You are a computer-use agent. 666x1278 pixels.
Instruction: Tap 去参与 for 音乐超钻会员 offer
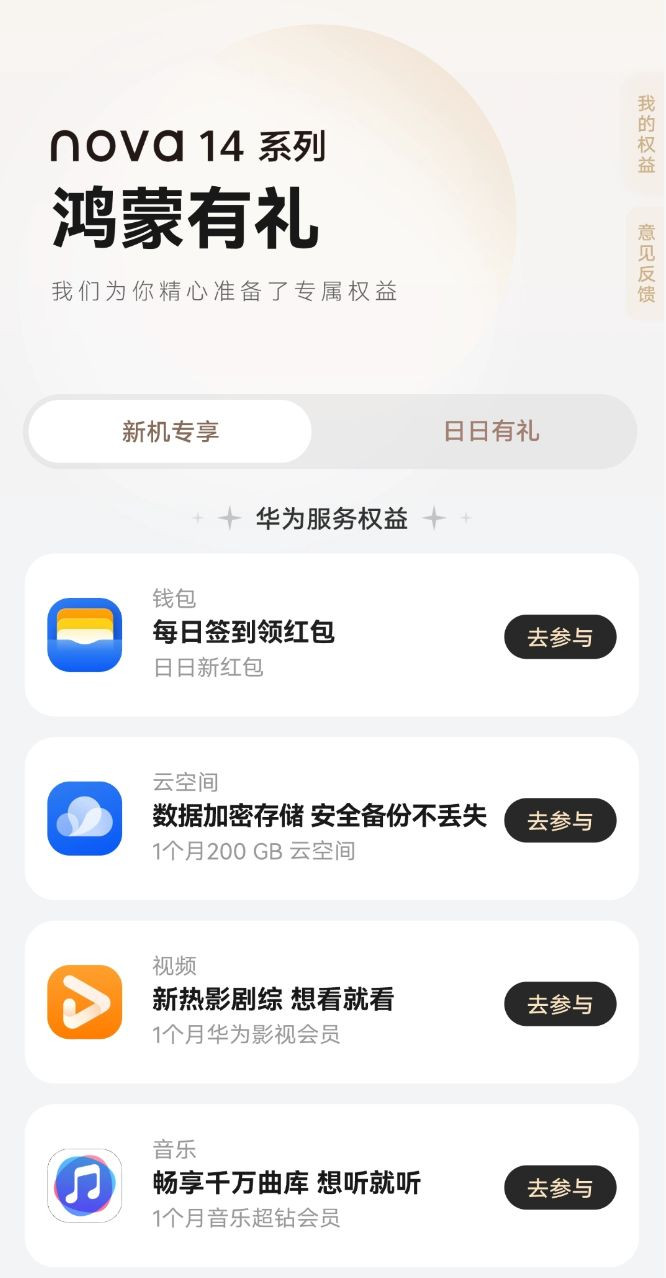560,1188
